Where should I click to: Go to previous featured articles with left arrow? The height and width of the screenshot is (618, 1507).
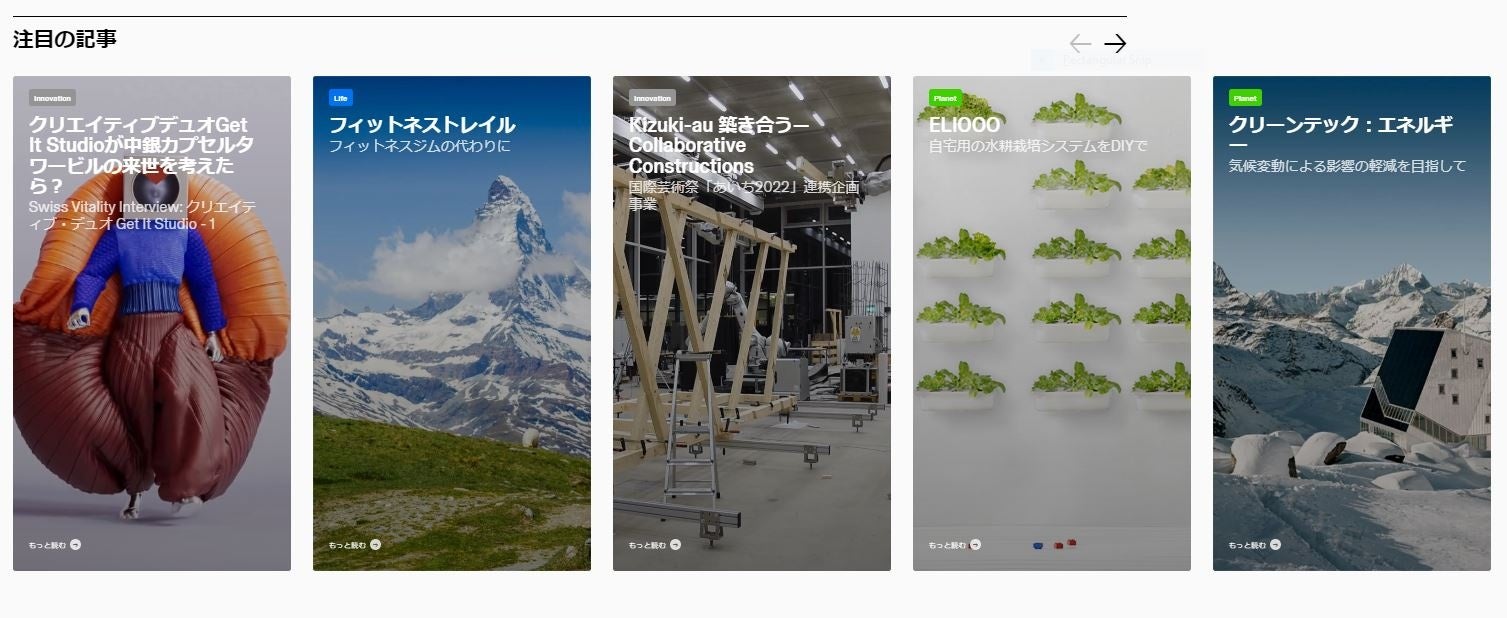coord(1080,44)
